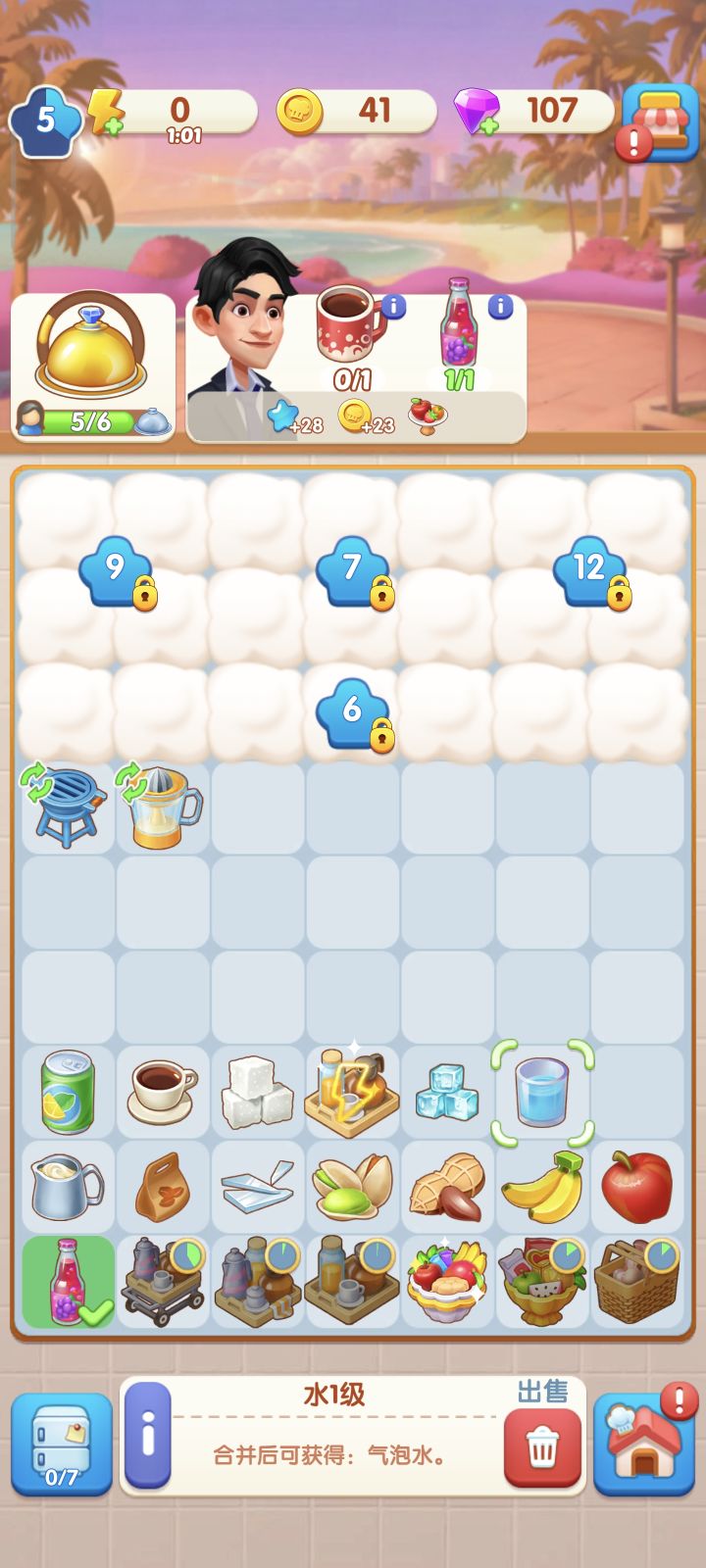Select the juicer appliance next to the grill
The image size is (706, 1568).
click(x=161, y=806)
